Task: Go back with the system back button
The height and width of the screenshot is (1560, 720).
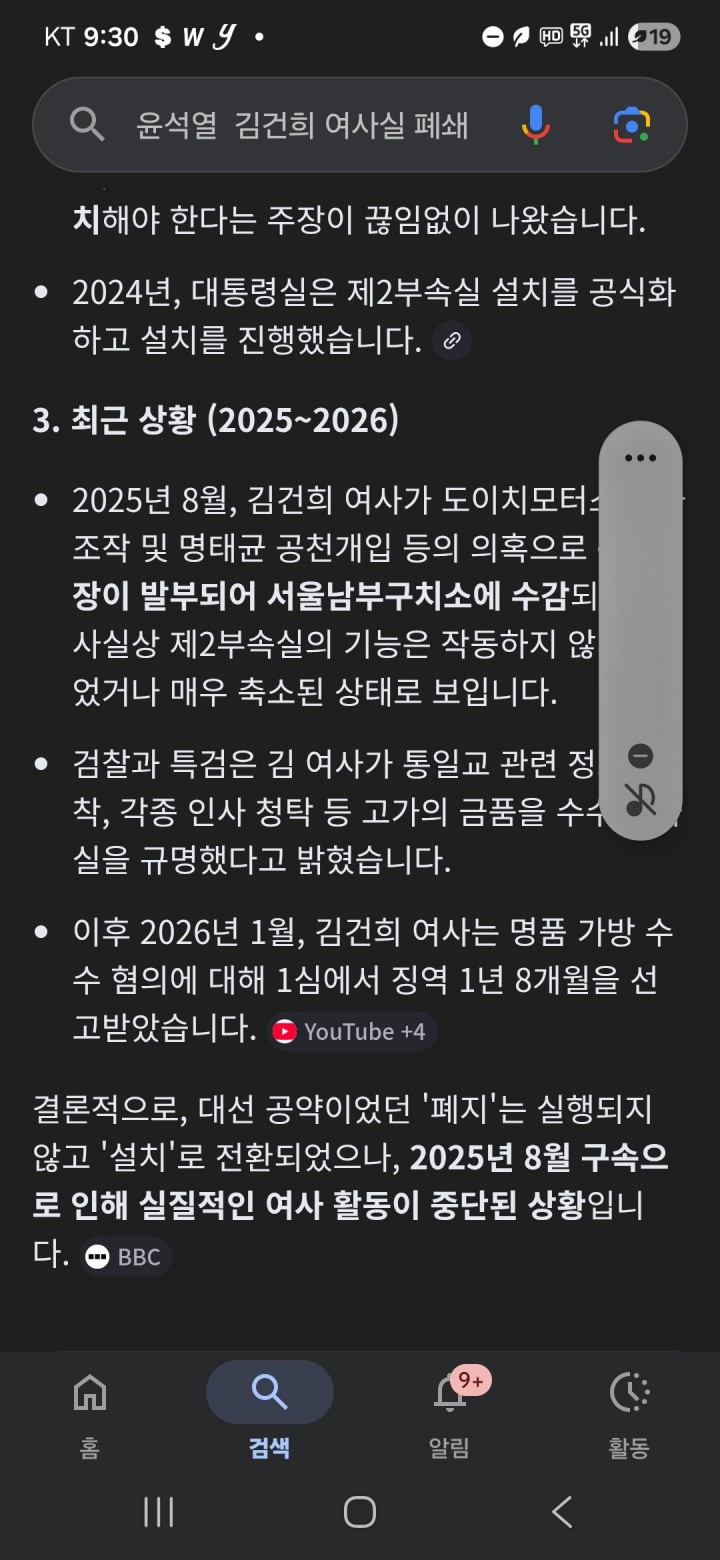Action: [562, 1511]
